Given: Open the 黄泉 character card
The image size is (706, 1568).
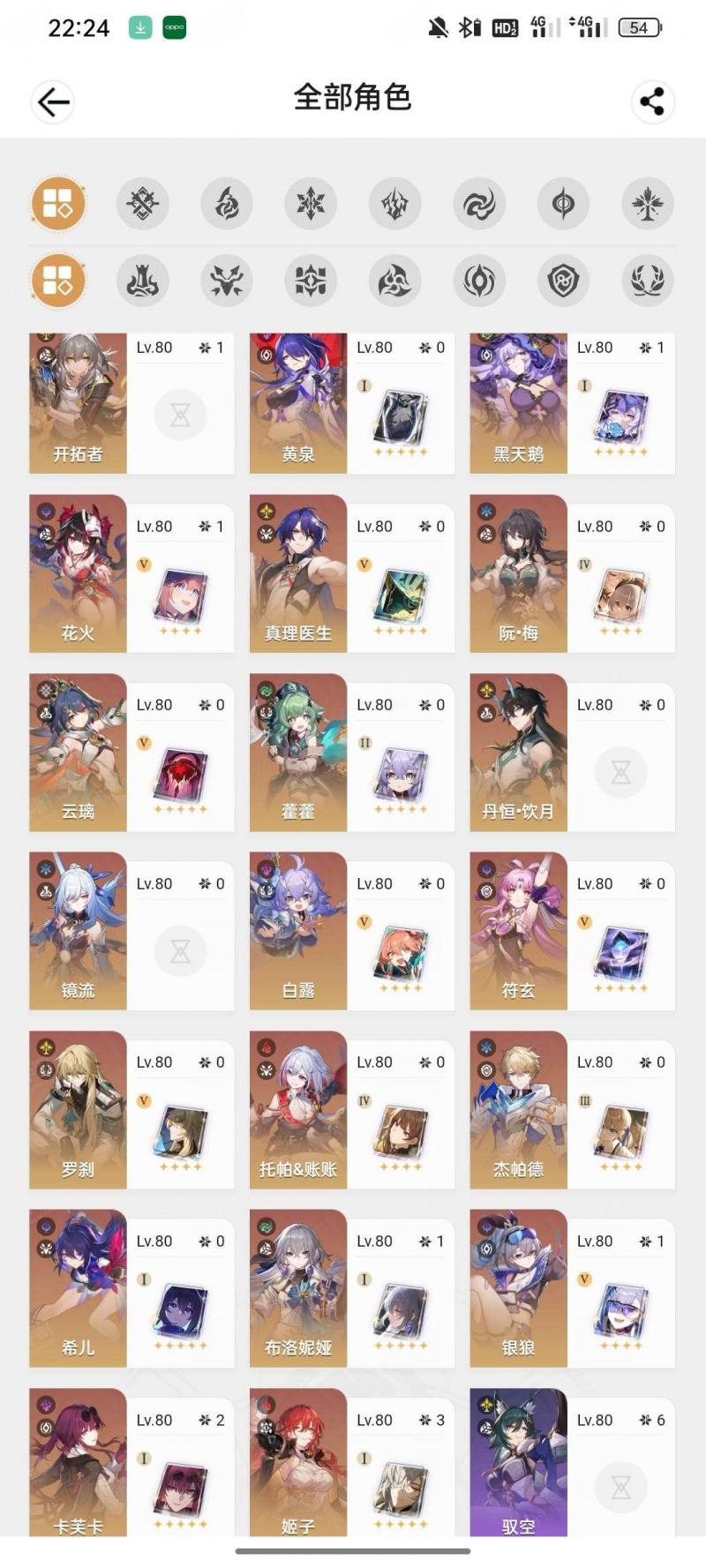Looking at the screenshot, I should (352, 403).
